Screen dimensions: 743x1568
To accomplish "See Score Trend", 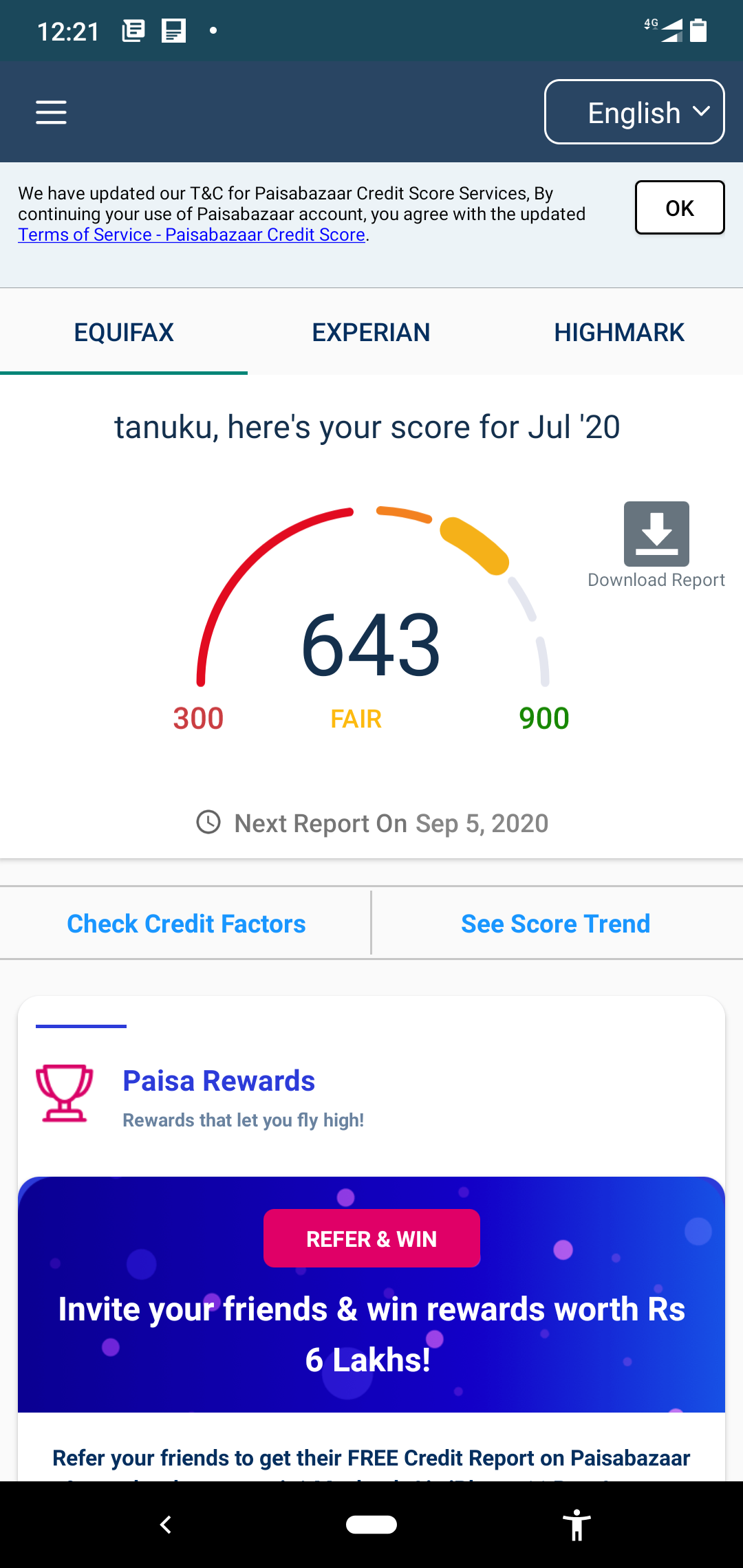I will [x=556, y=924].
